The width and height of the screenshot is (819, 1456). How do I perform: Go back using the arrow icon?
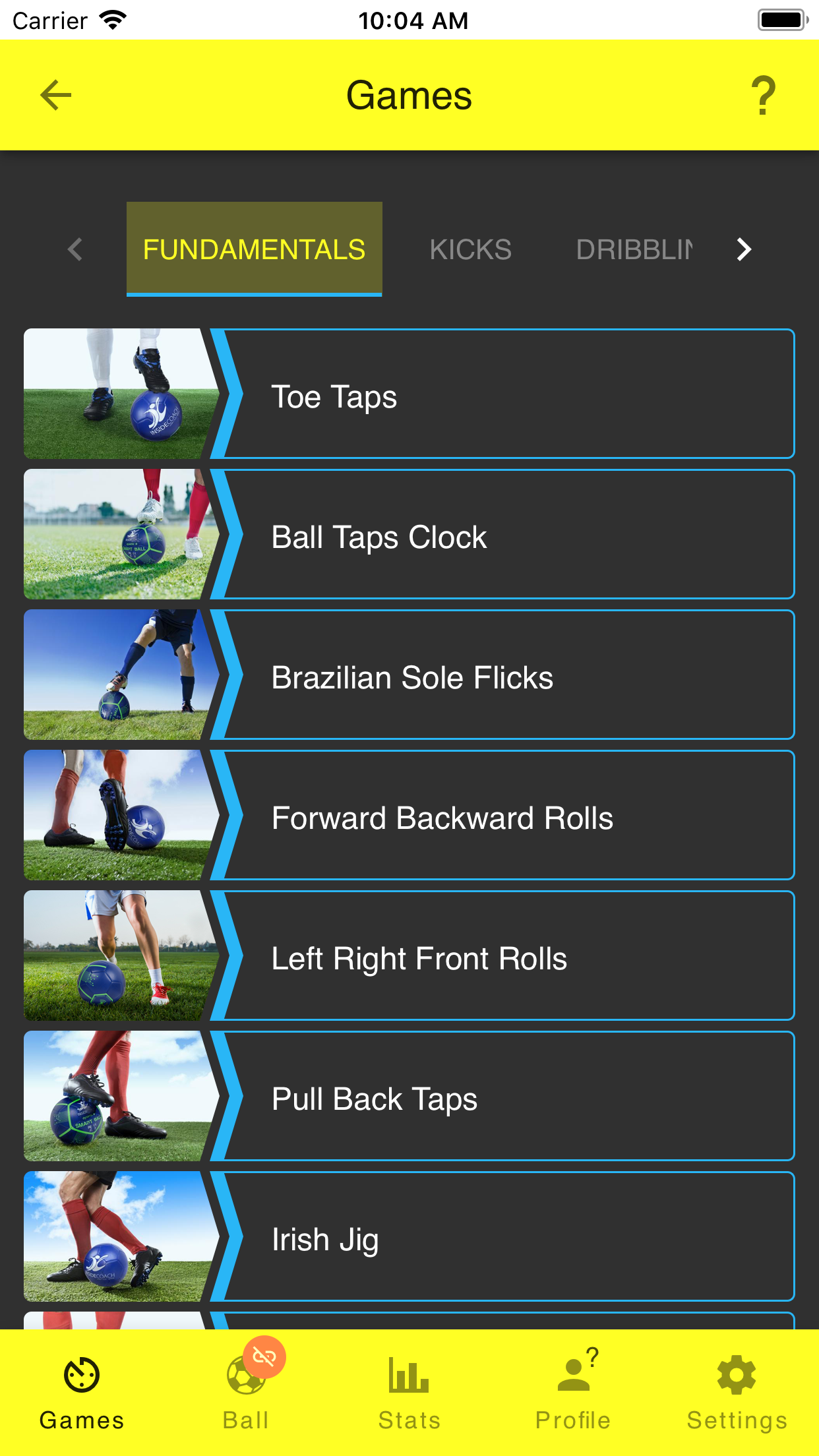pyautogui.click(x=56, y=96)
